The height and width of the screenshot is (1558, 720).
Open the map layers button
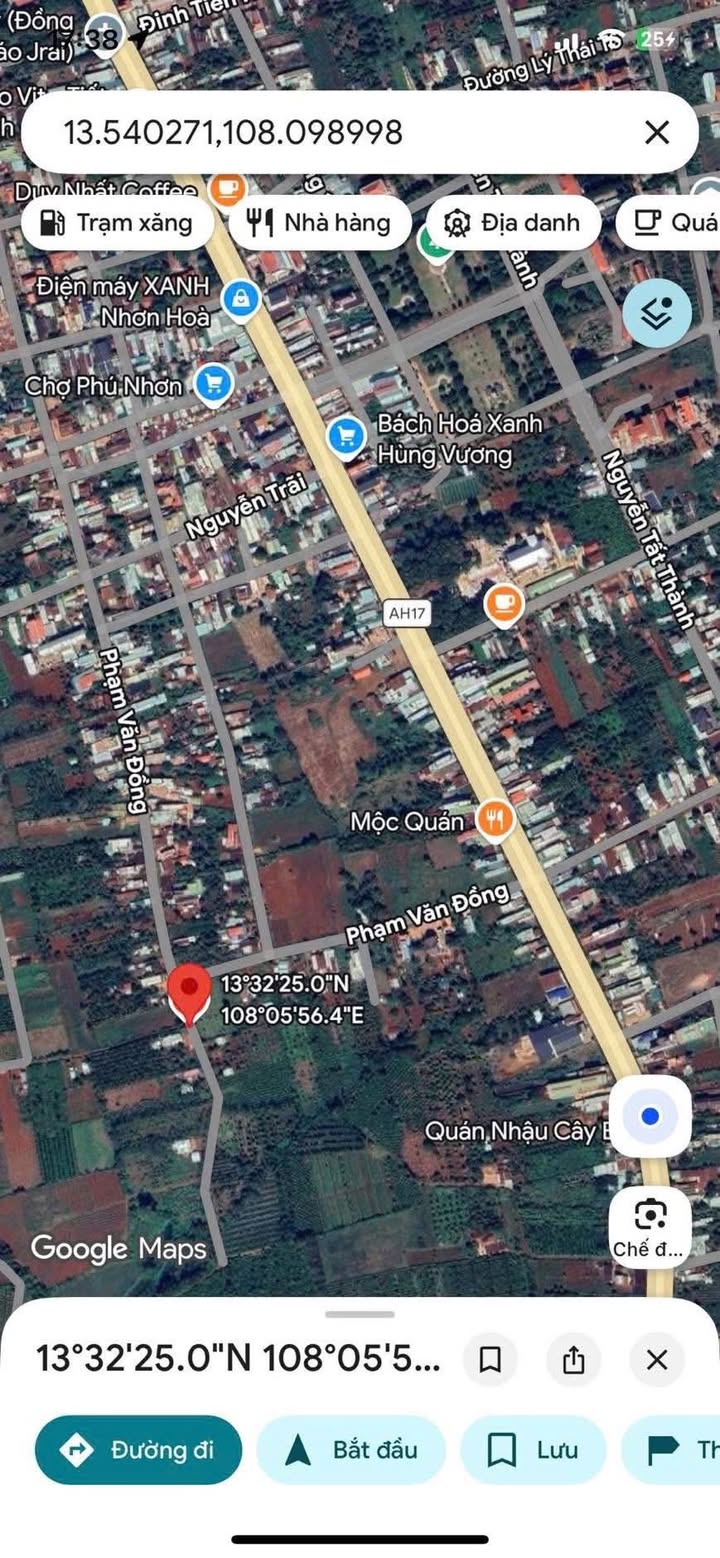point(657,313)
